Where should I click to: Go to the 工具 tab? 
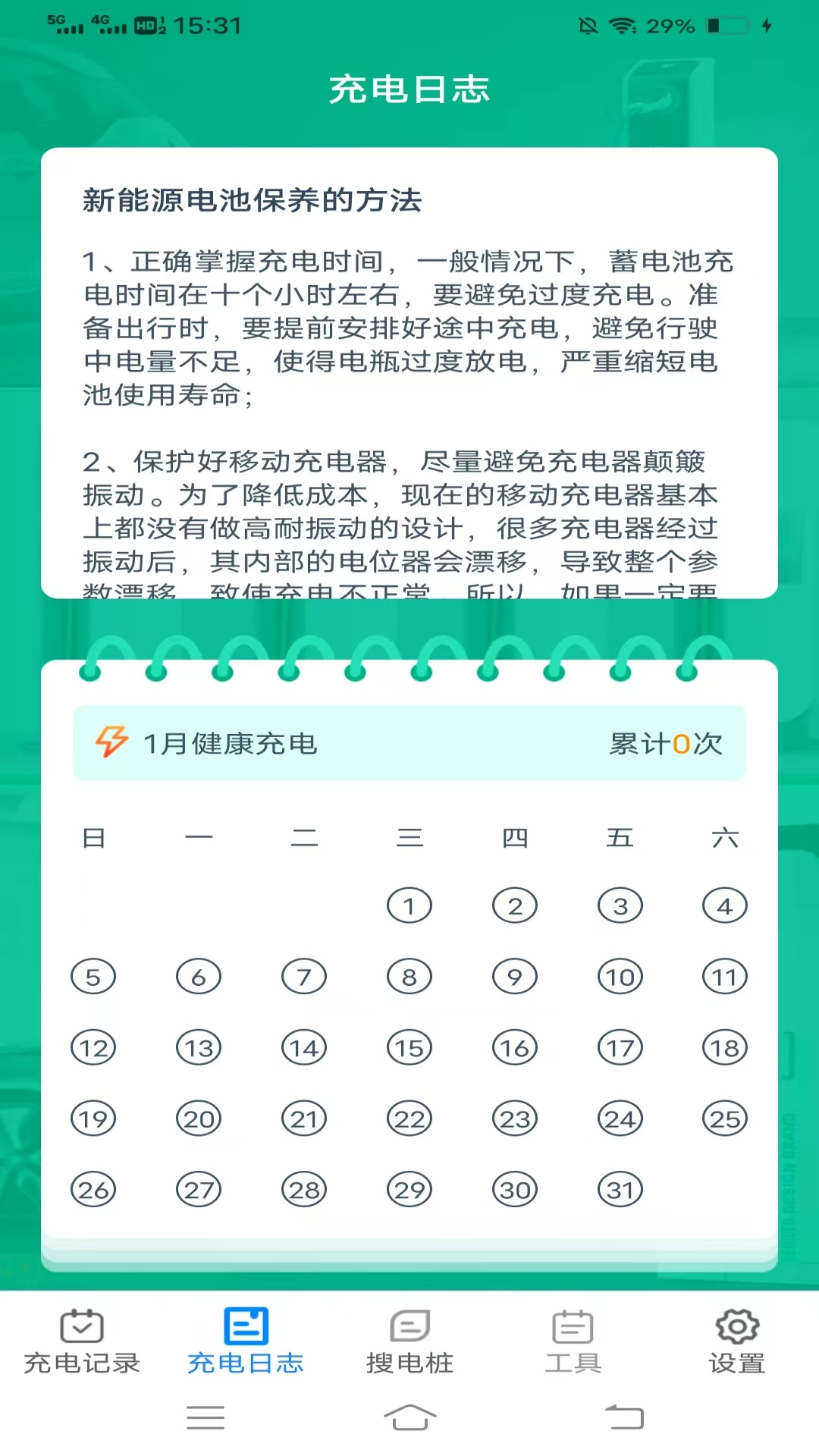coord(573,1341)
